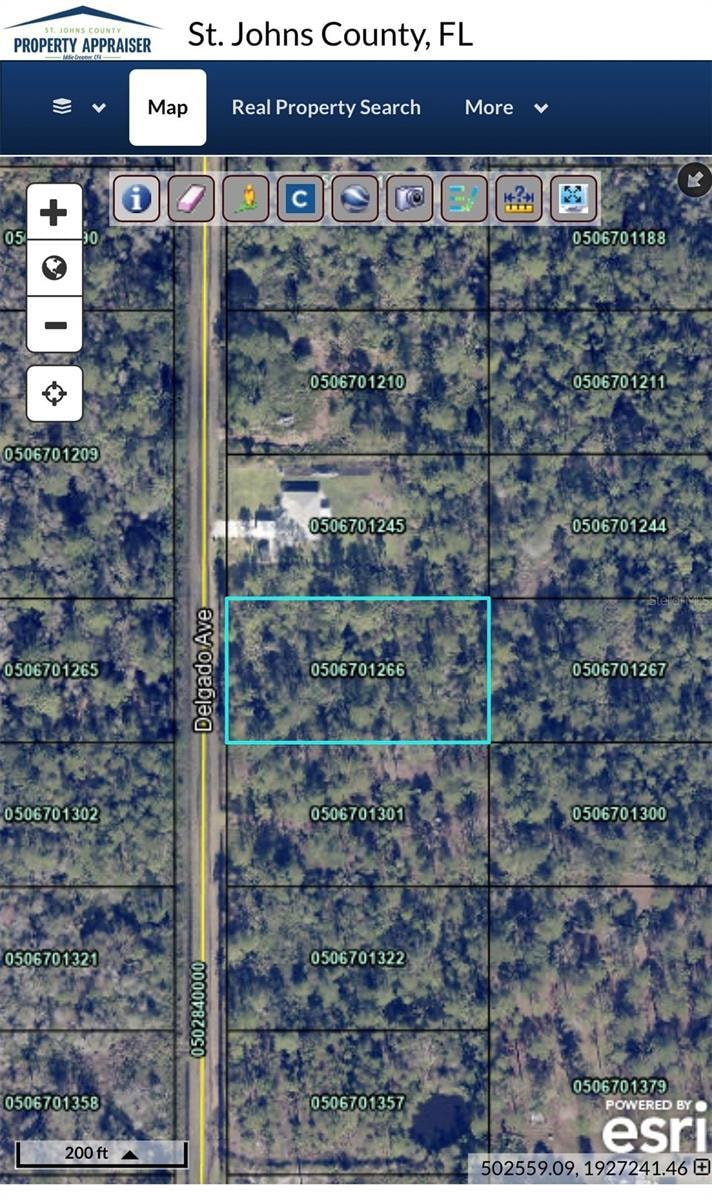Image resolution: width=712 pixels, height=1200 pixels.
Task: Switch to the Map tab
Action: (x=167, y=107)
